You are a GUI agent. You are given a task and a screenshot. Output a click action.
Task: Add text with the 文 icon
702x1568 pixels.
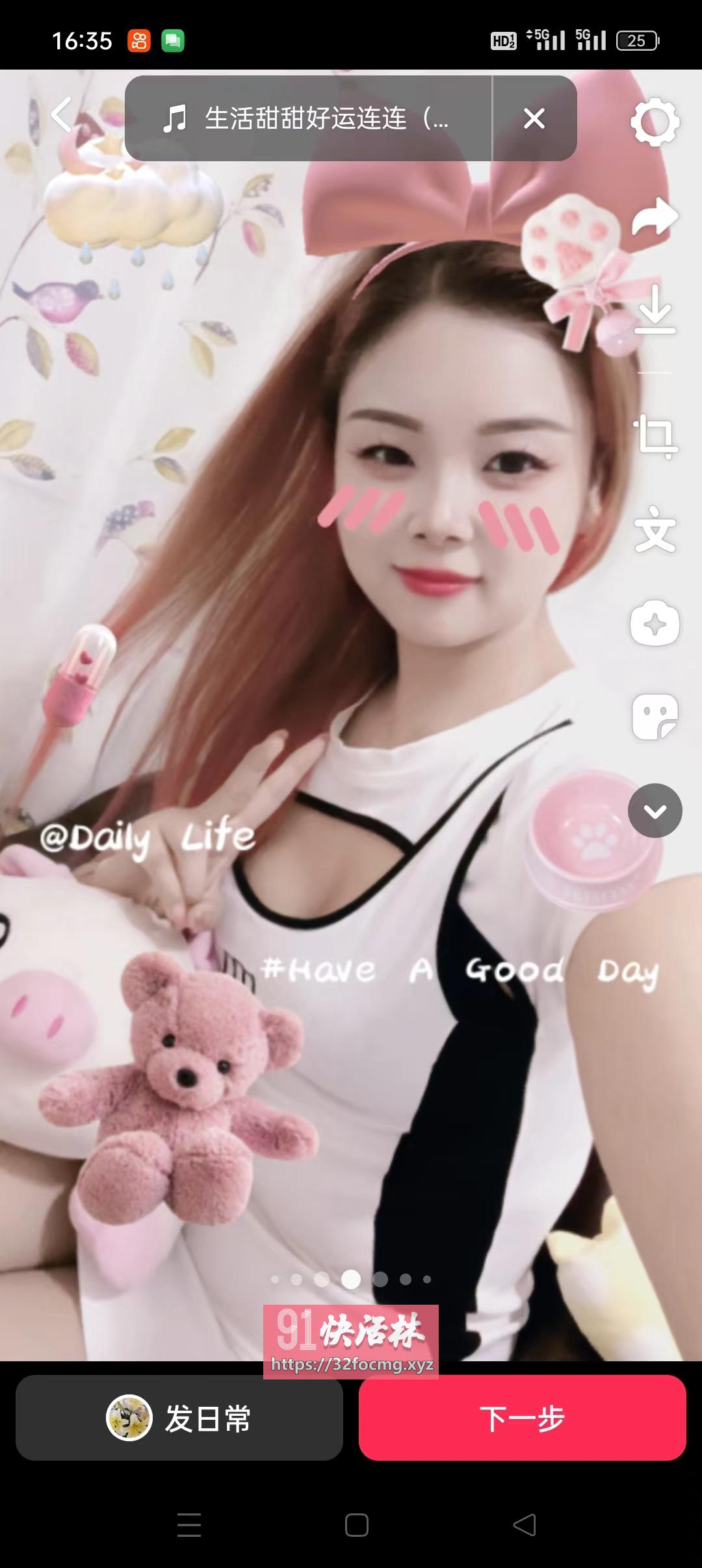[x=655, y=529]
